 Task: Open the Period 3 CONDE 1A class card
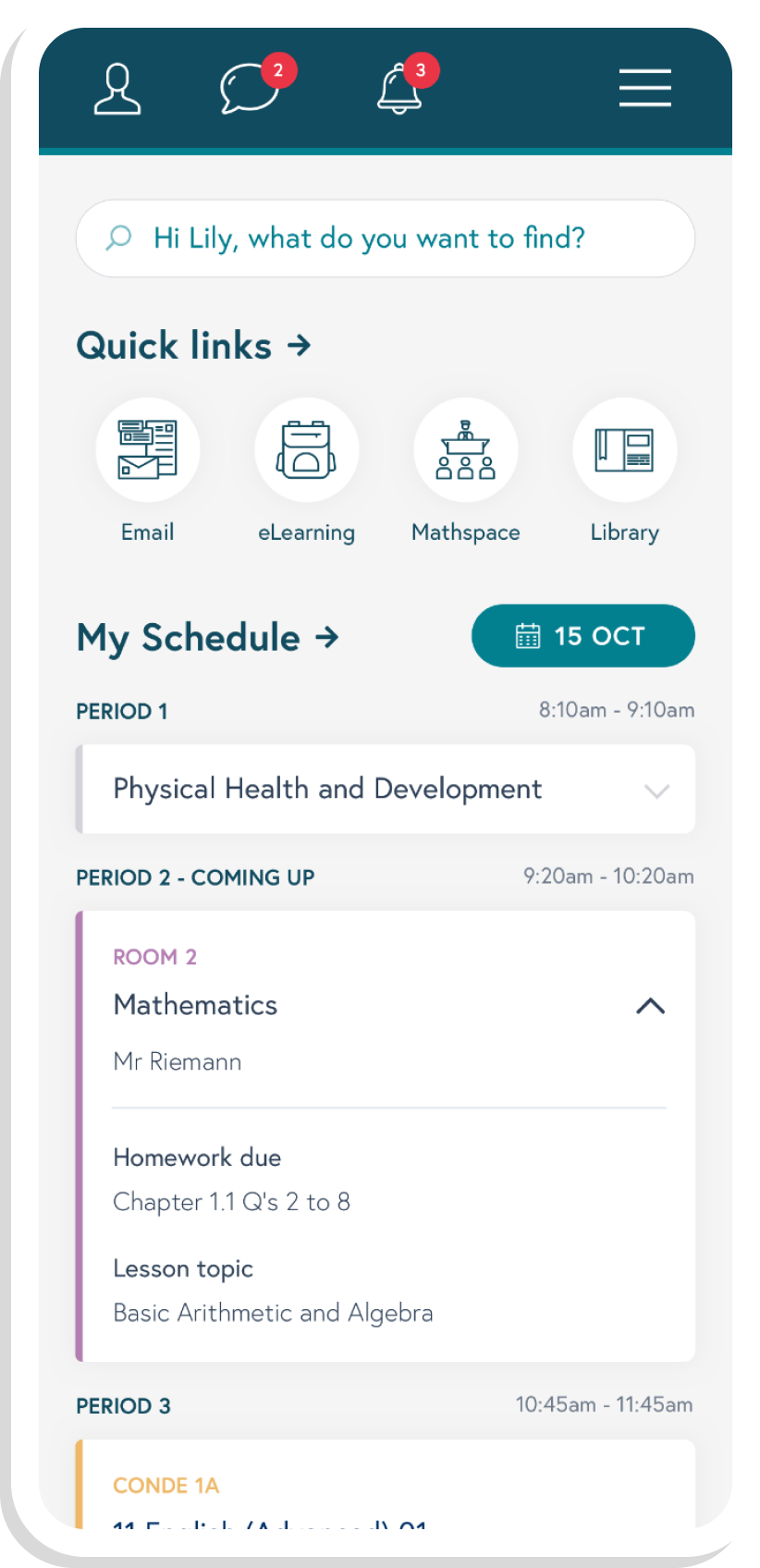385,1488
